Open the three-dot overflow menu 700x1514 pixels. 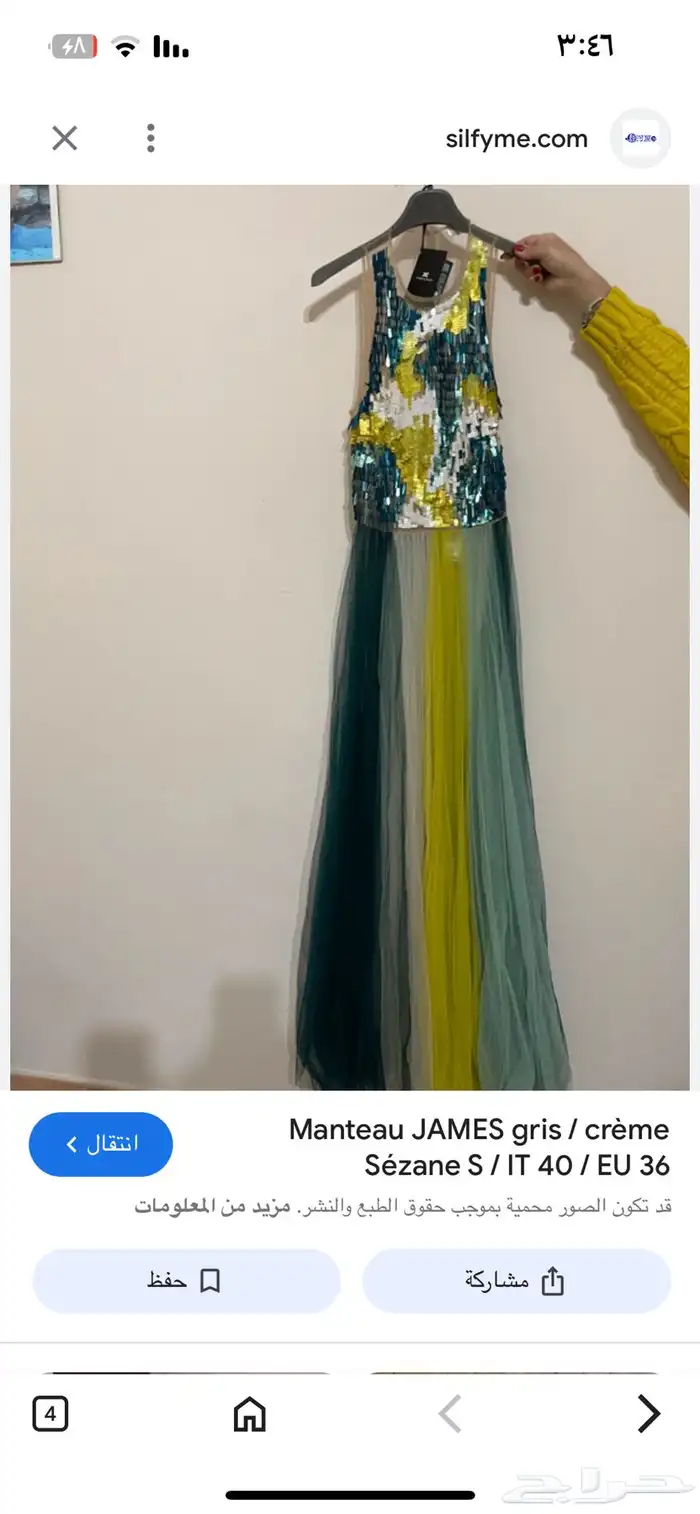[150, 138]
